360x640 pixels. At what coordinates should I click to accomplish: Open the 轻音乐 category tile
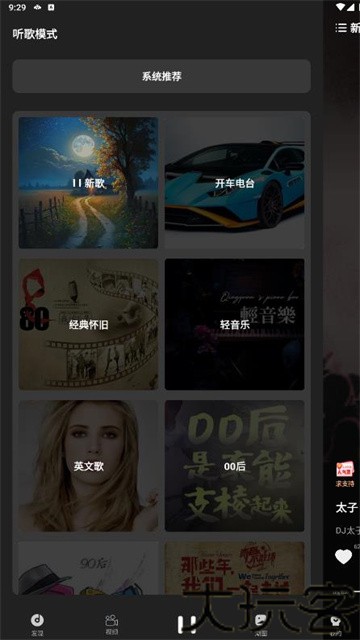(x=235, y=324)
